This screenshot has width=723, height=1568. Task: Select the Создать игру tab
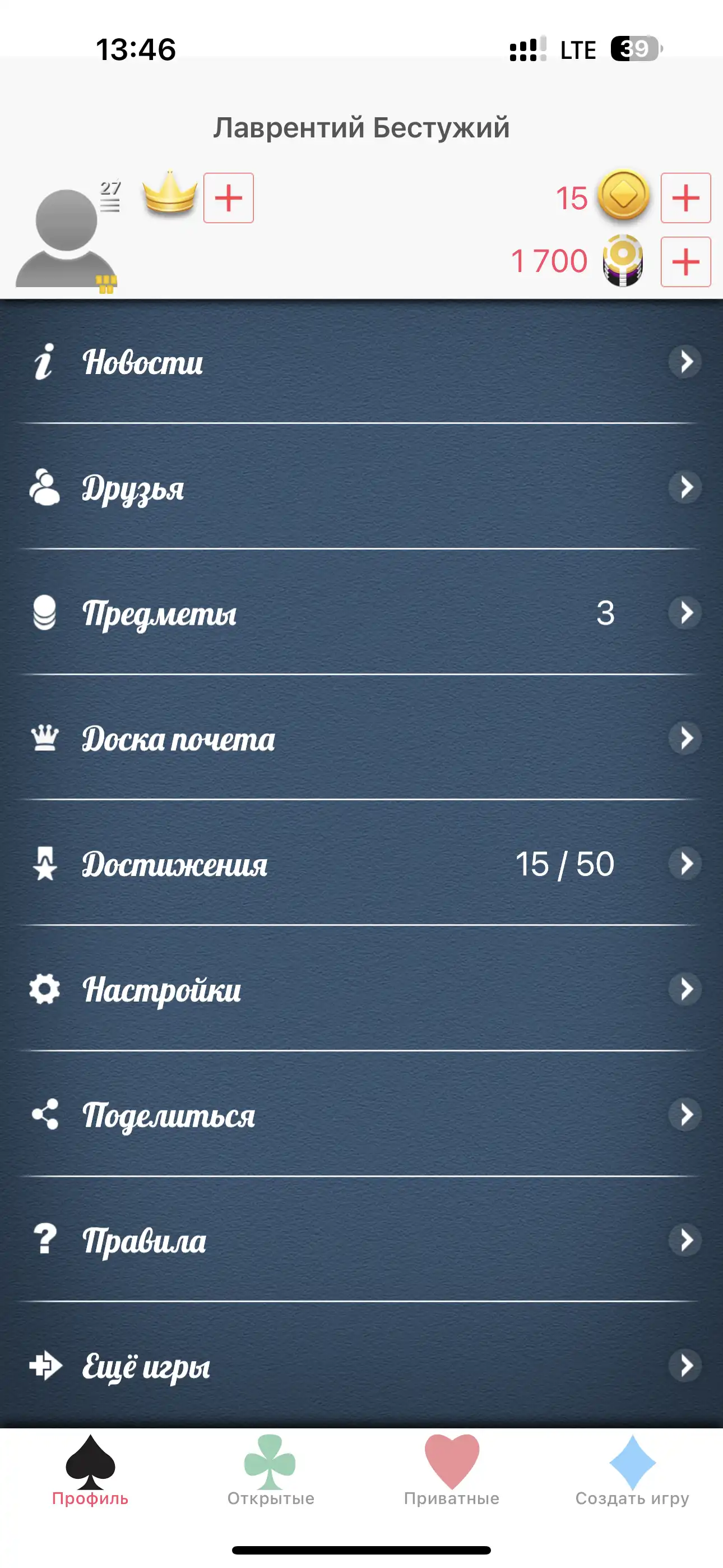tap(632, 1471)
